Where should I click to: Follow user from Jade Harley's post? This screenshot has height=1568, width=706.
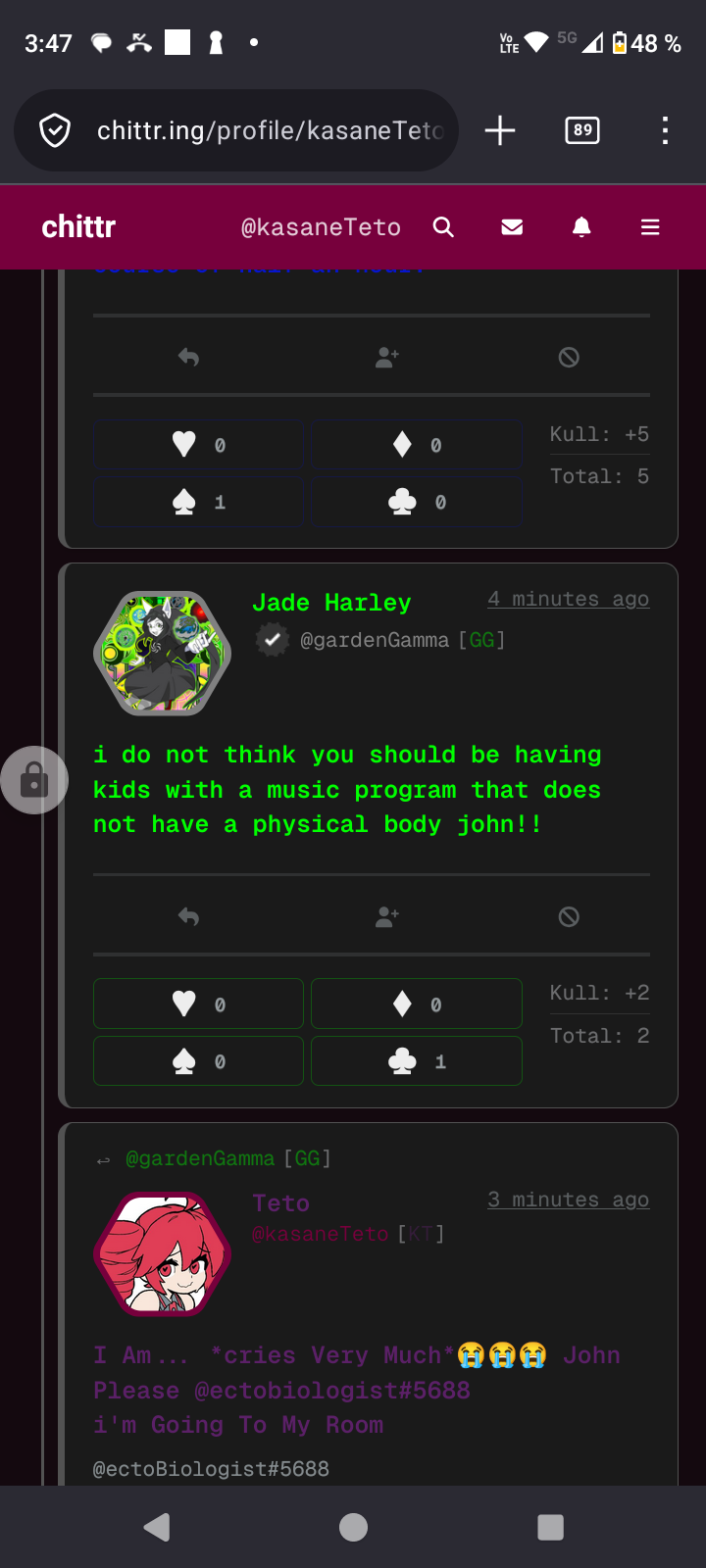[387, 917]
